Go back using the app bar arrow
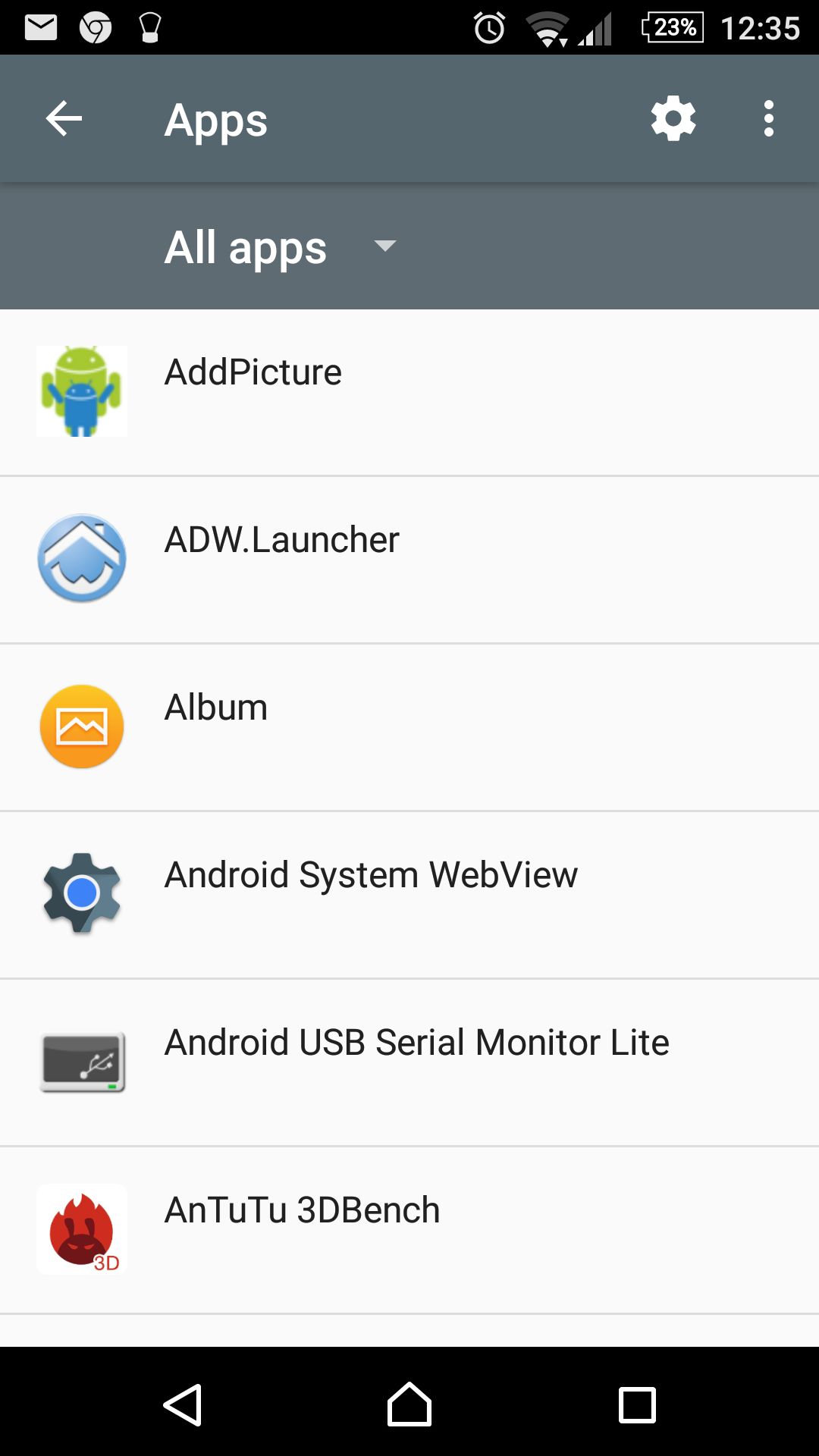The image size is (819, 1456). (64, 119)
